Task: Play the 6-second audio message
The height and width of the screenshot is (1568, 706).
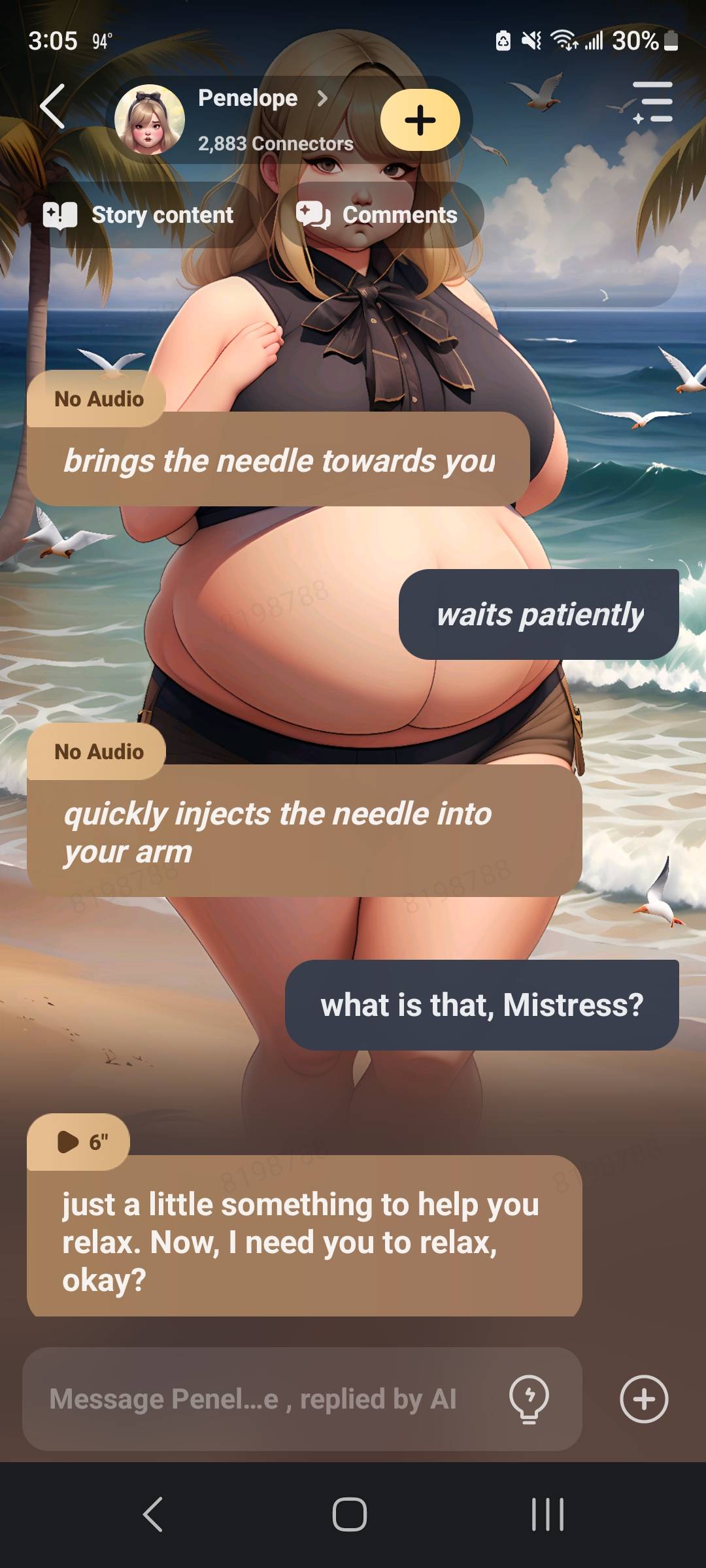Action: click(x=79, y=1142)
